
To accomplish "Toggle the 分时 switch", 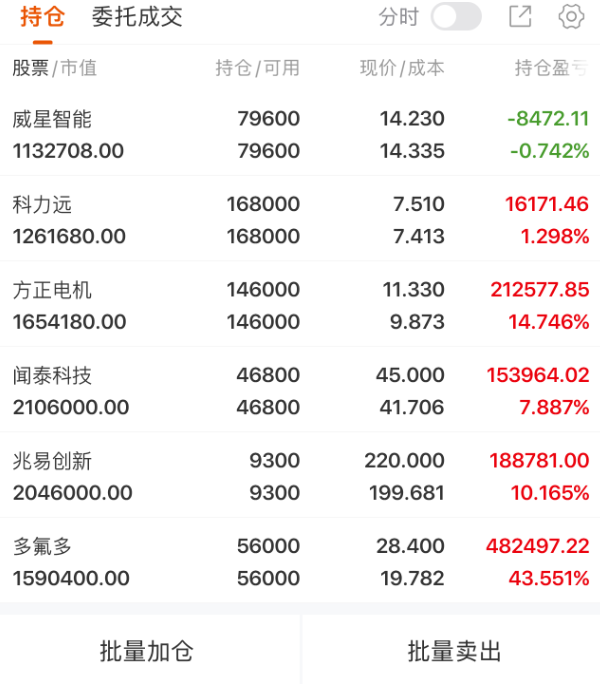I will point(455,17).
